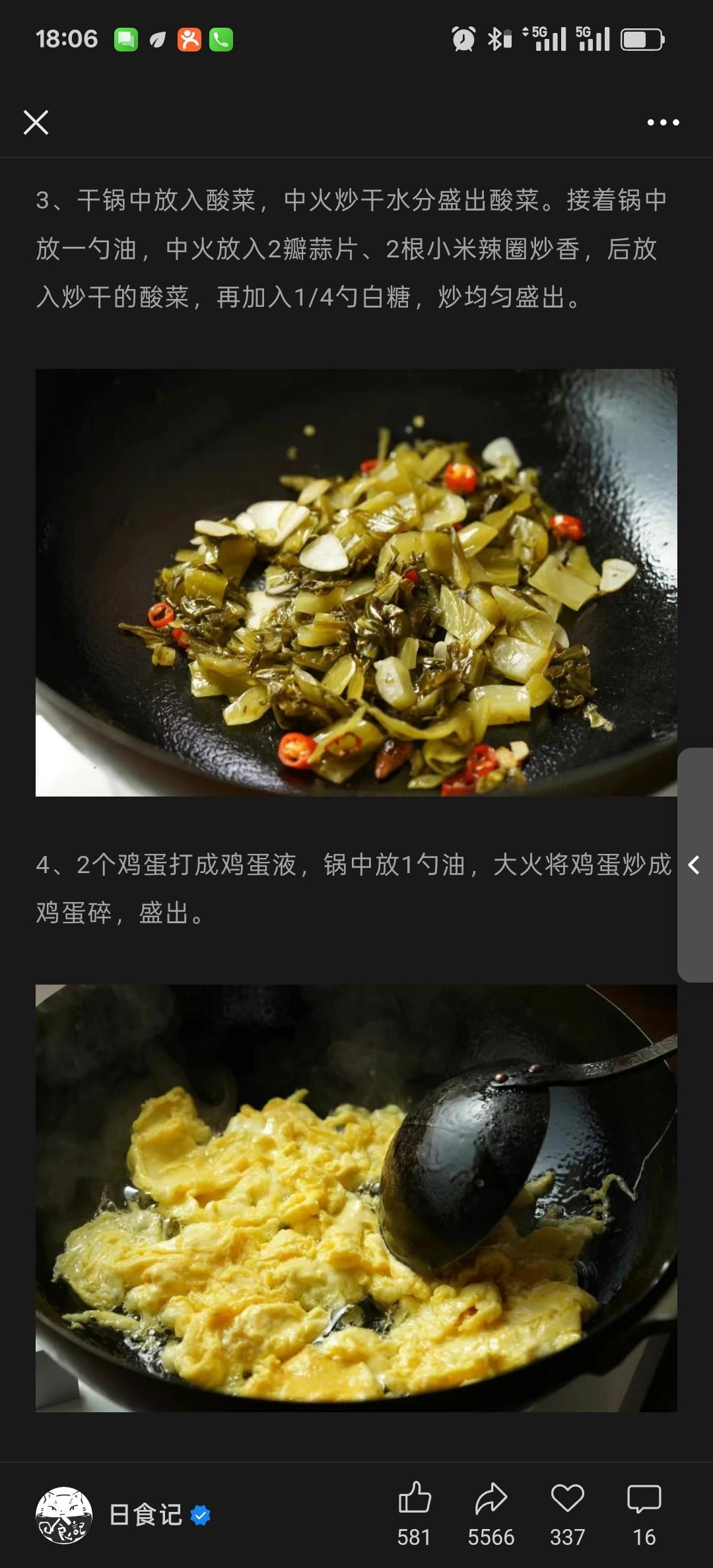Share this recipe article

[491, 1510]
